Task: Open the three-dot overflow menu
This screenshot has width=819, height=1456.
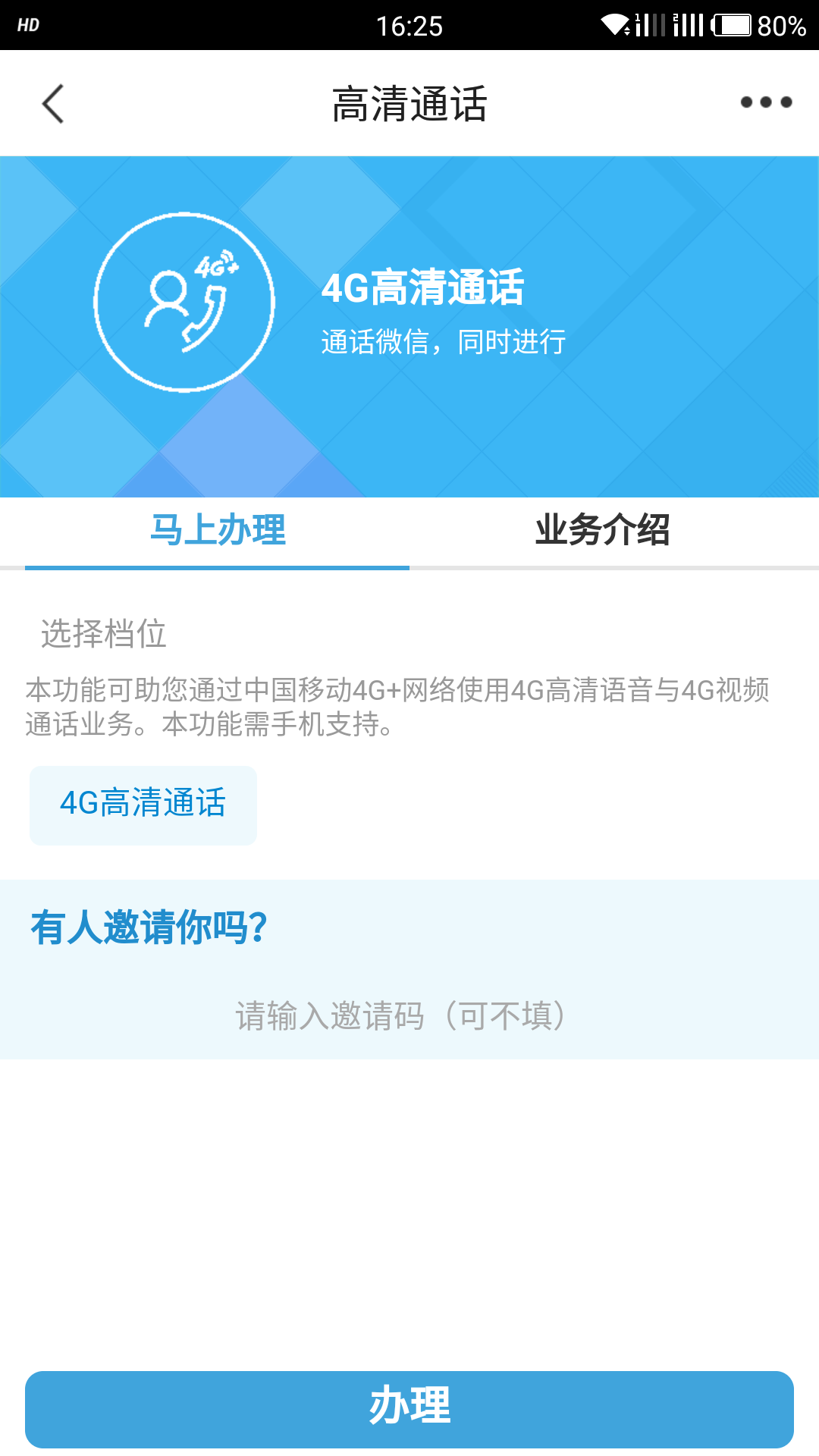Action: pos(766,102)
